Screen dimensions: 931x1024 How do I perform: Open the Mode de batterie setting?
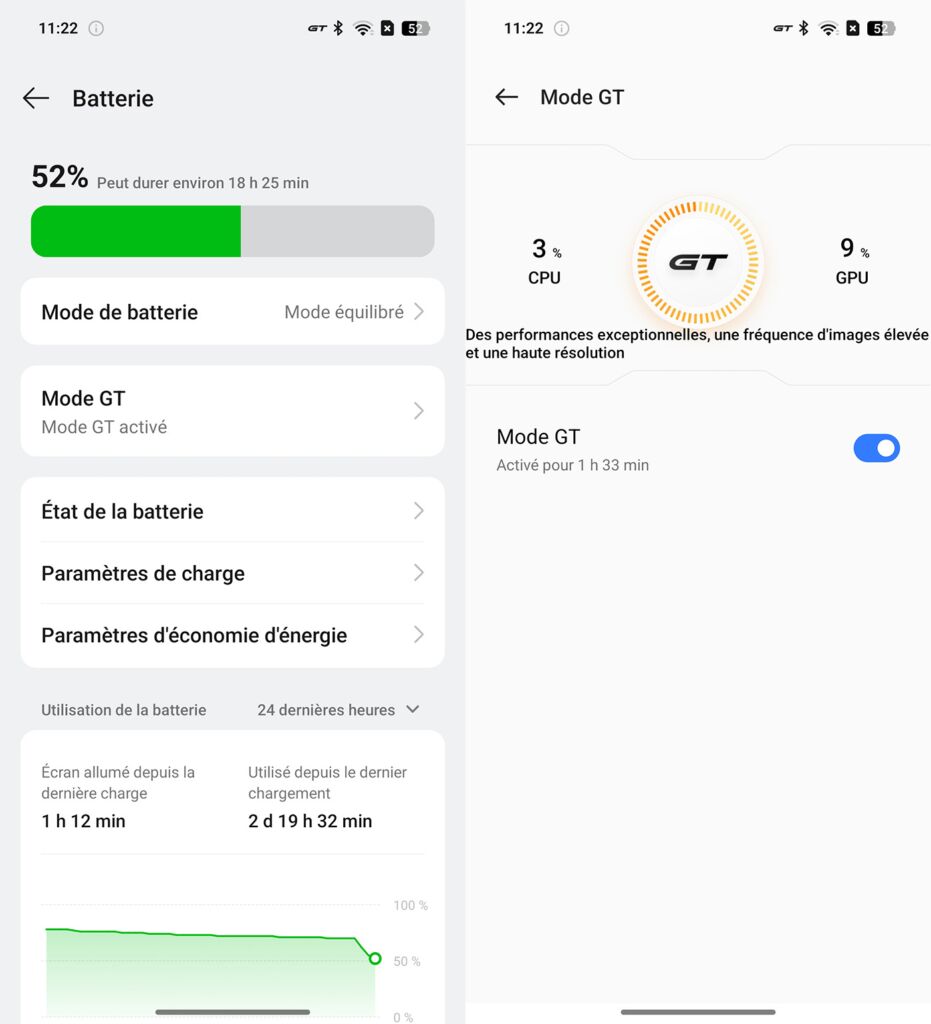click(x=232, y=312)
